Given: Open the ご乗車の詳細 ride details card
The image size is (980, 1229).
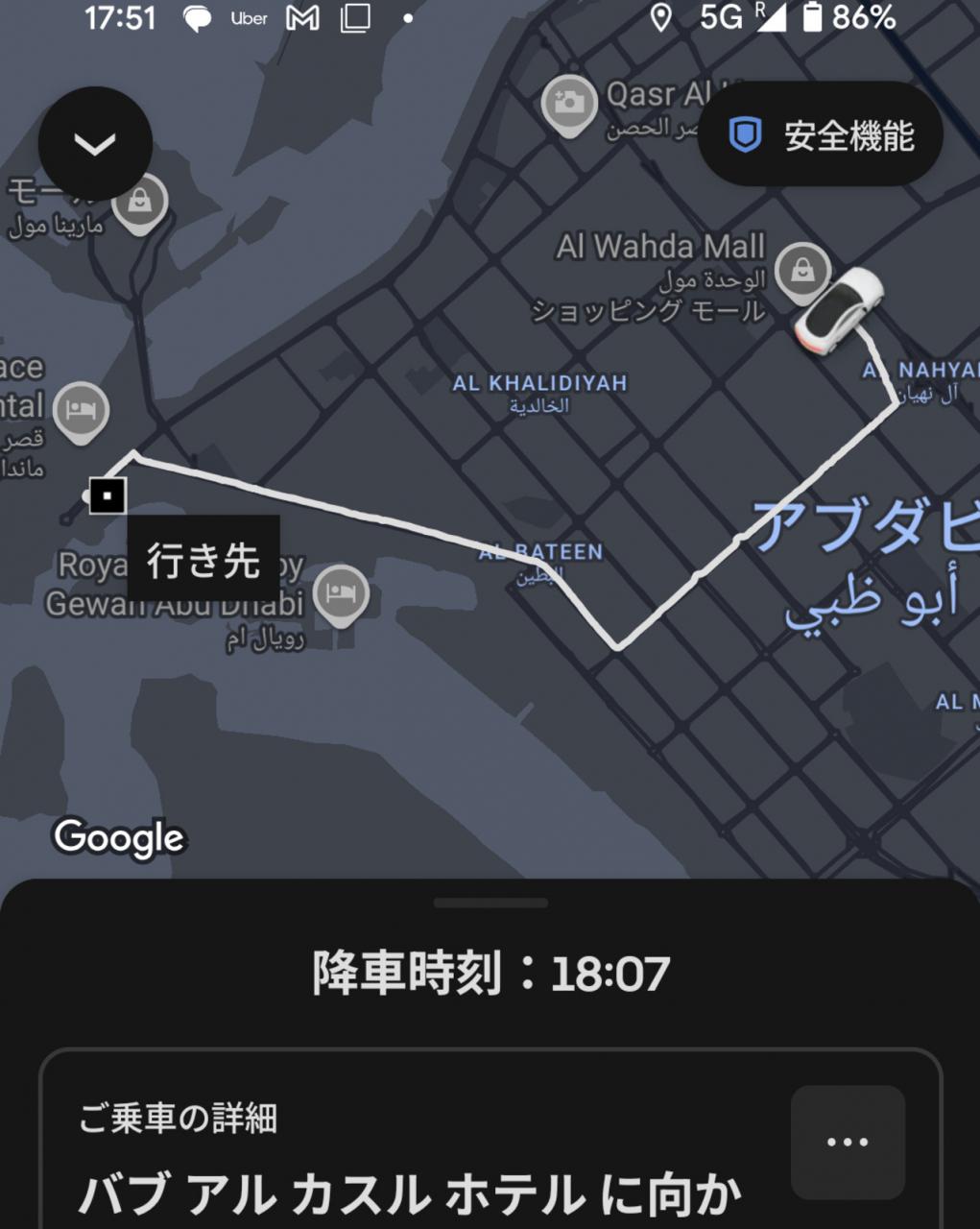Looking at the screenshot, I should tap(490, 1140).
